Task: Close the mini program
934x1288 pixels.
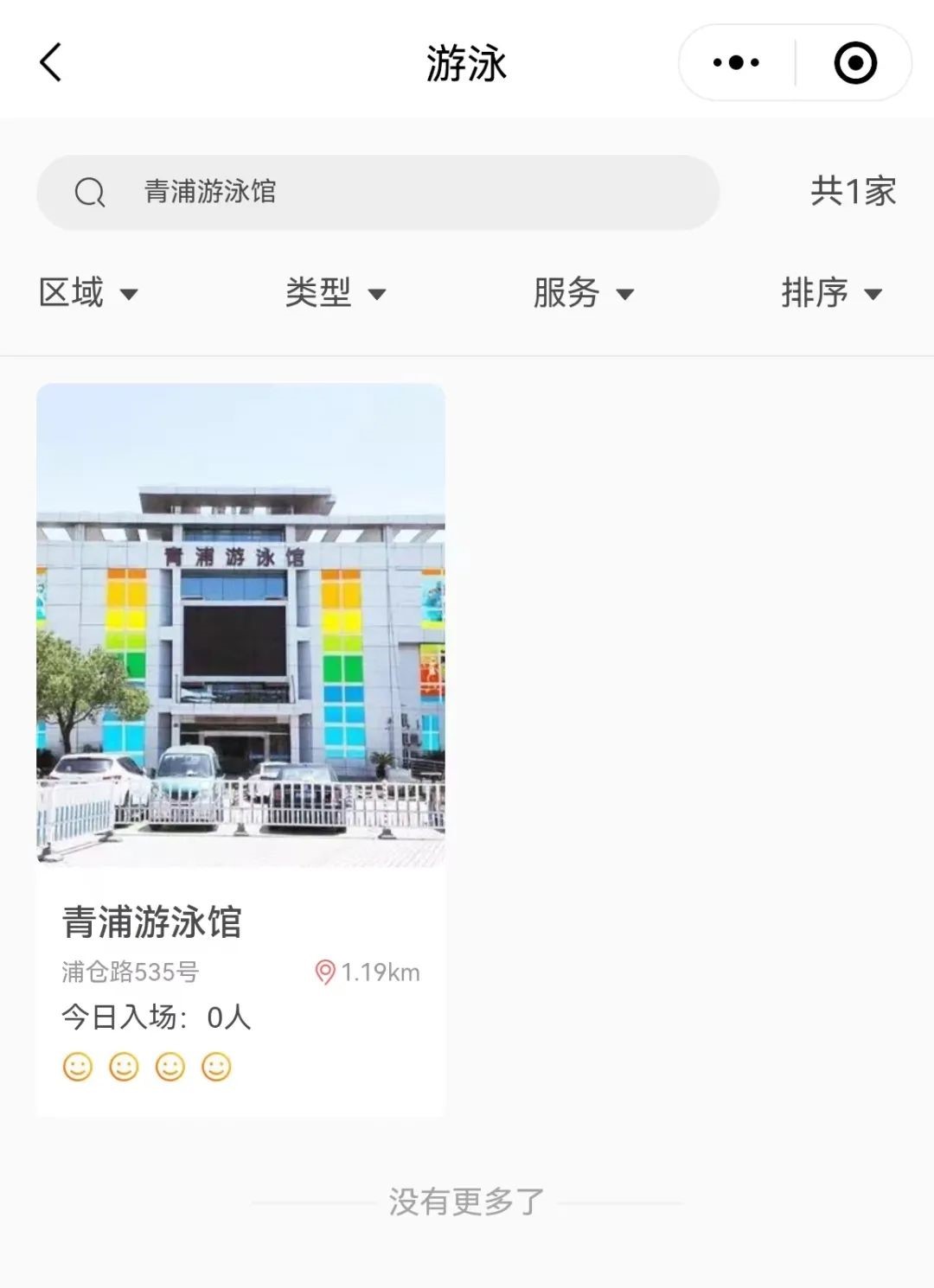Action: [854, 63]
